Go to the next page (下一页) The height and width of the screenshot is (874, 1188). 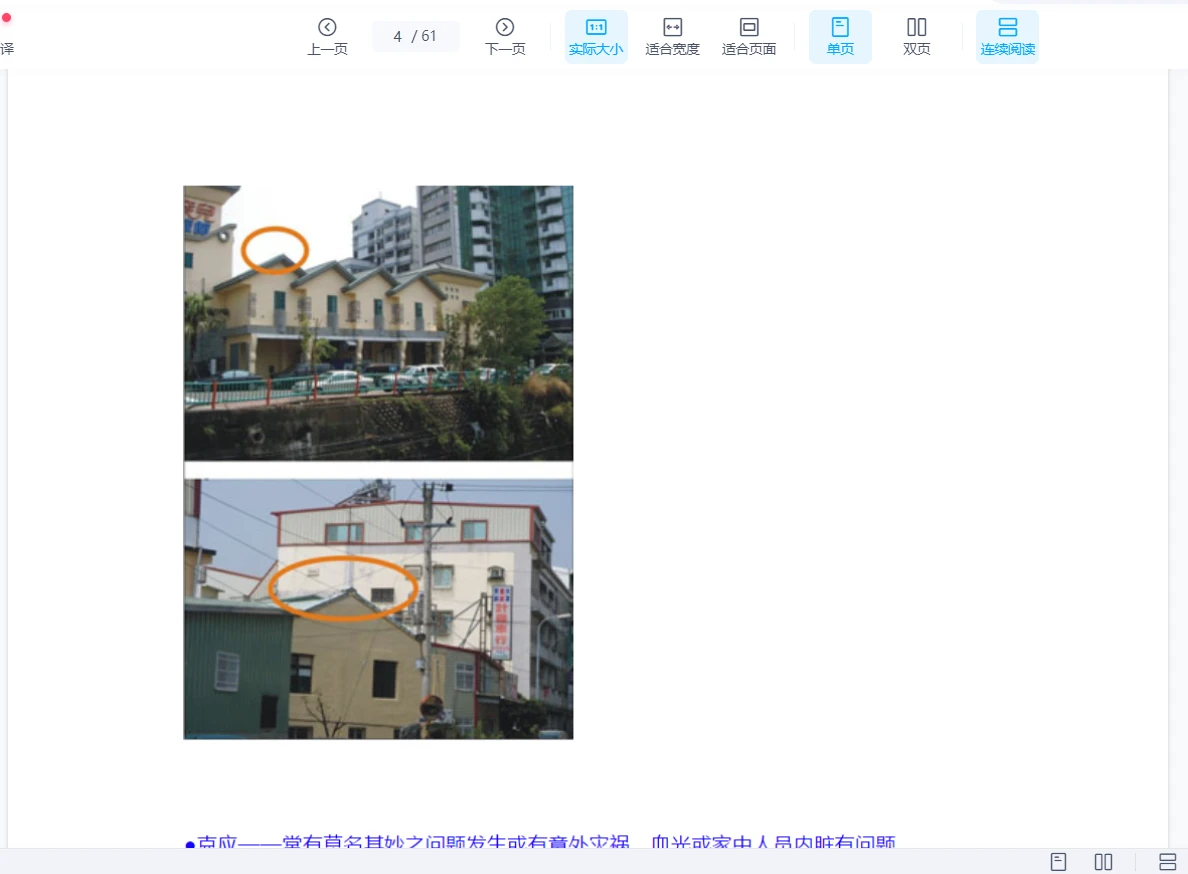coord(505,37)
